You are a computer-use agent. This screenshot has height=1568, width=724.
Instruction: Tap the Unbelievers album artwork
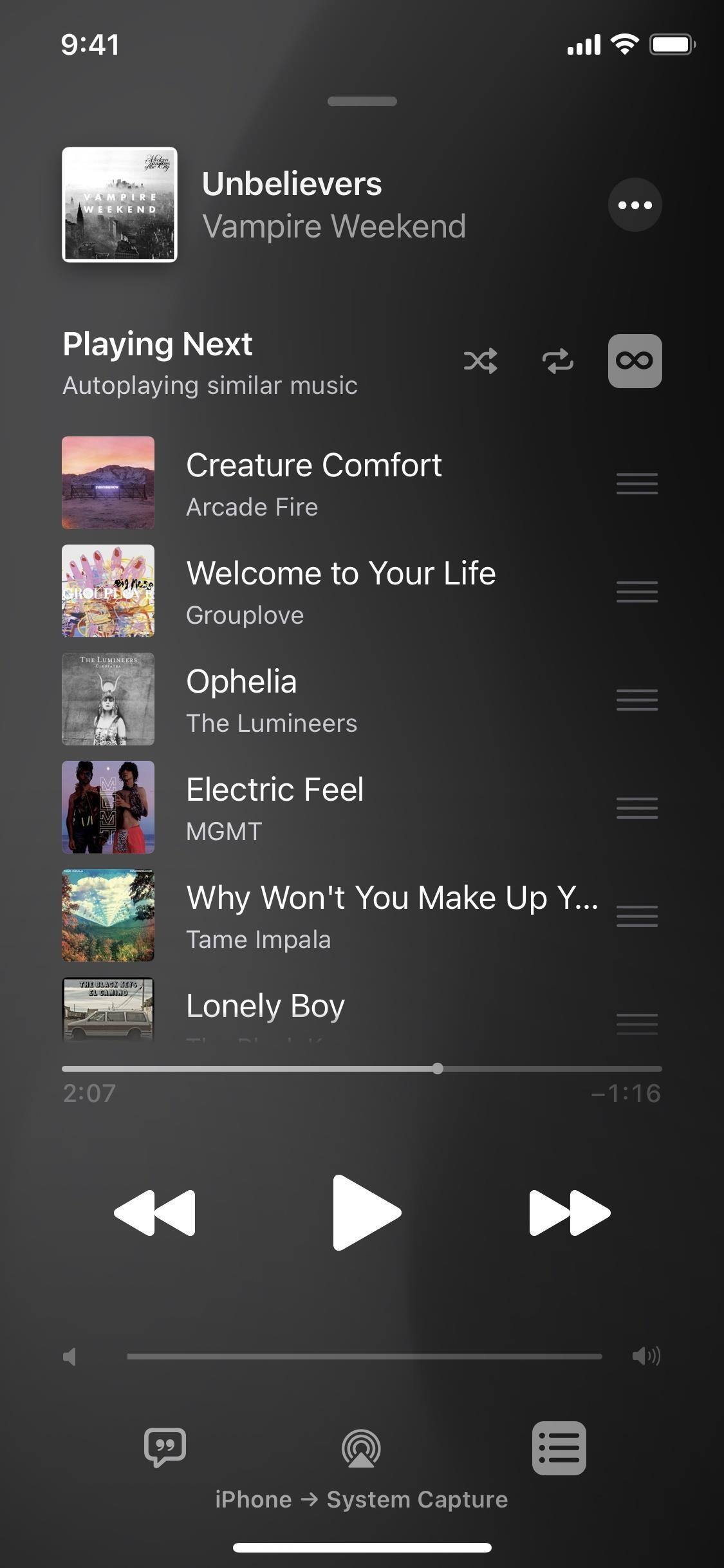coord(120,205)
